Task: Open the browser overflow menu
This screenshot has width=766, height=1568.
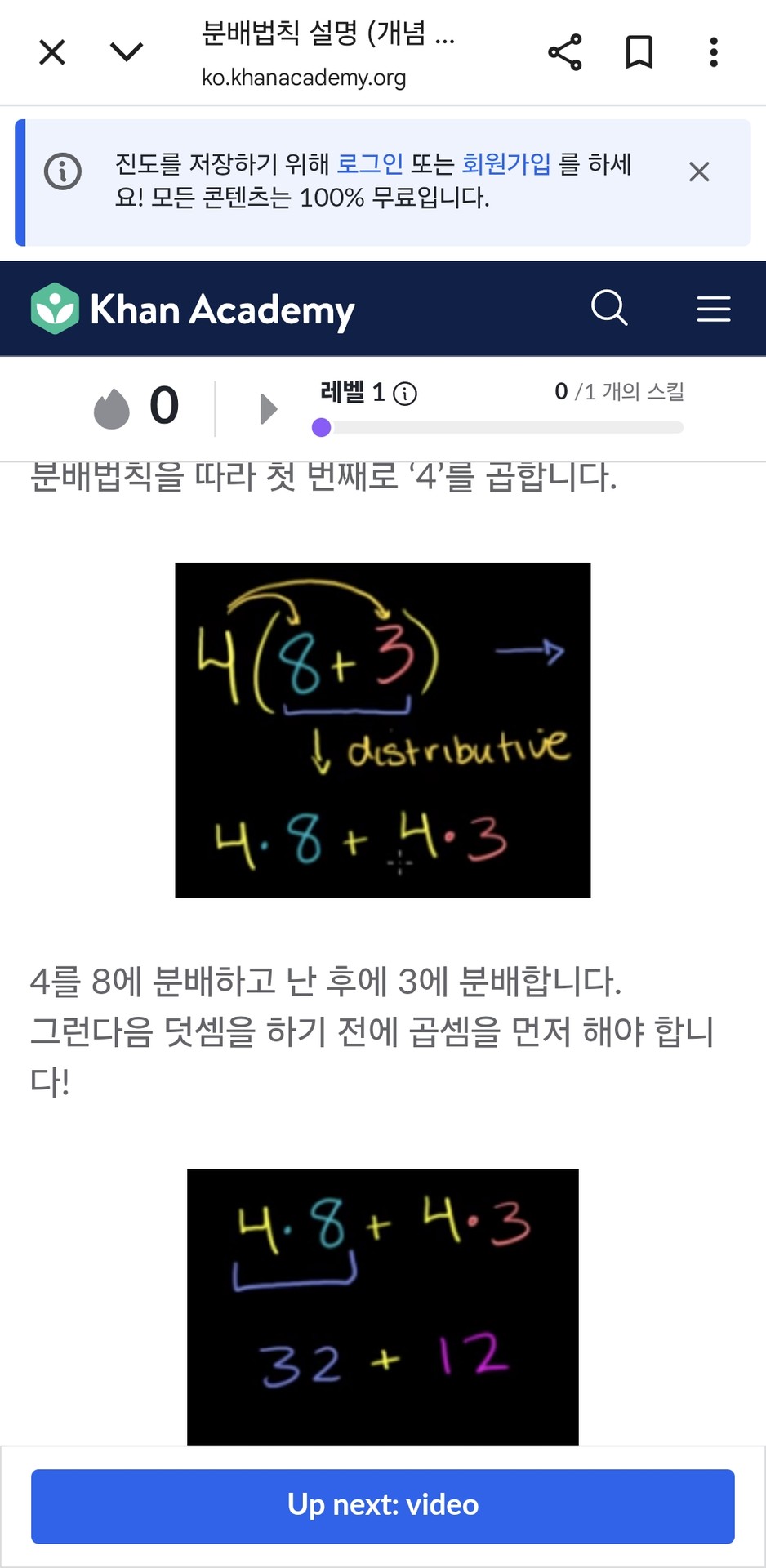Action: 714,53
